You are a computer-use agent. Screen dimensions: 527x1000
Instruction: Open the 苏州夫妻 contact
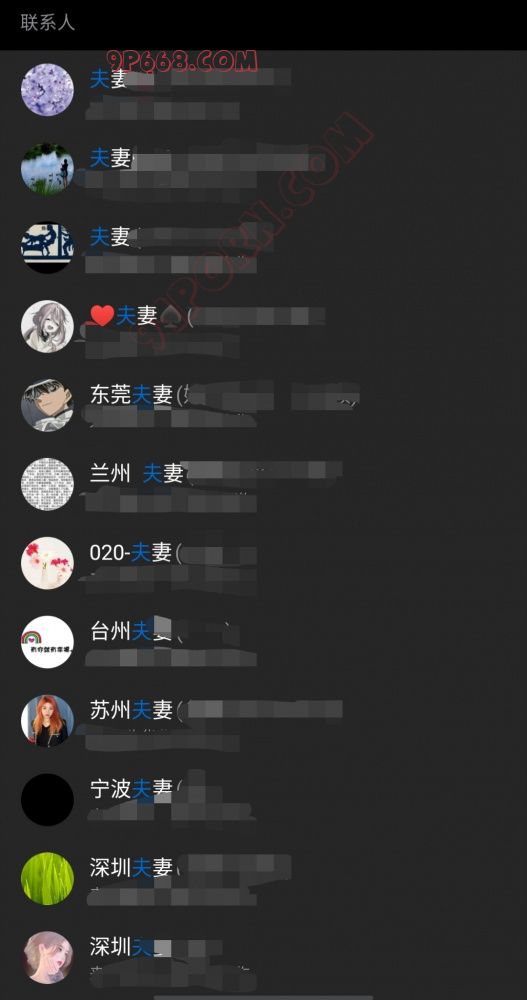(x=264, y=721)
